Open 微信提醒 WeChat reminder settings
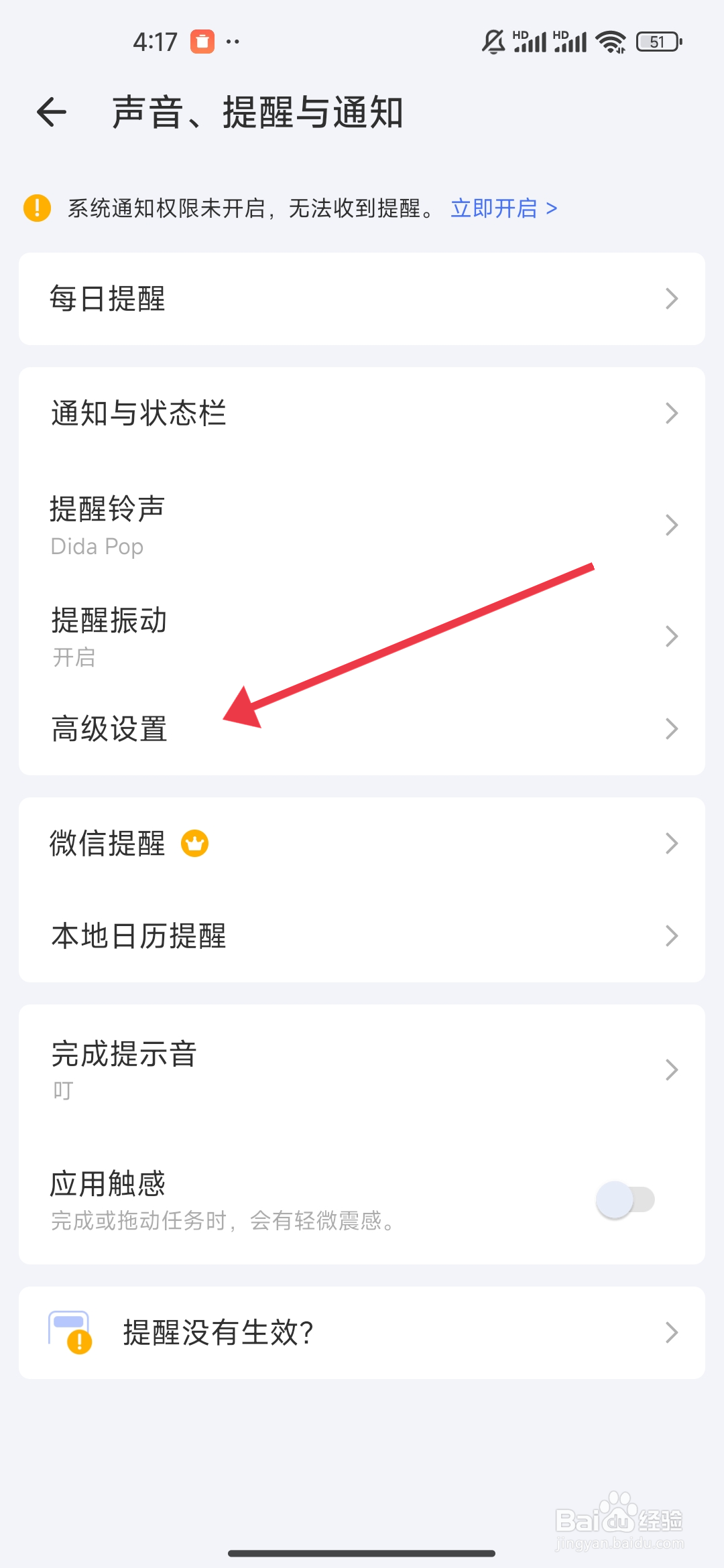The image size is (724, 1568). [362, 843]
